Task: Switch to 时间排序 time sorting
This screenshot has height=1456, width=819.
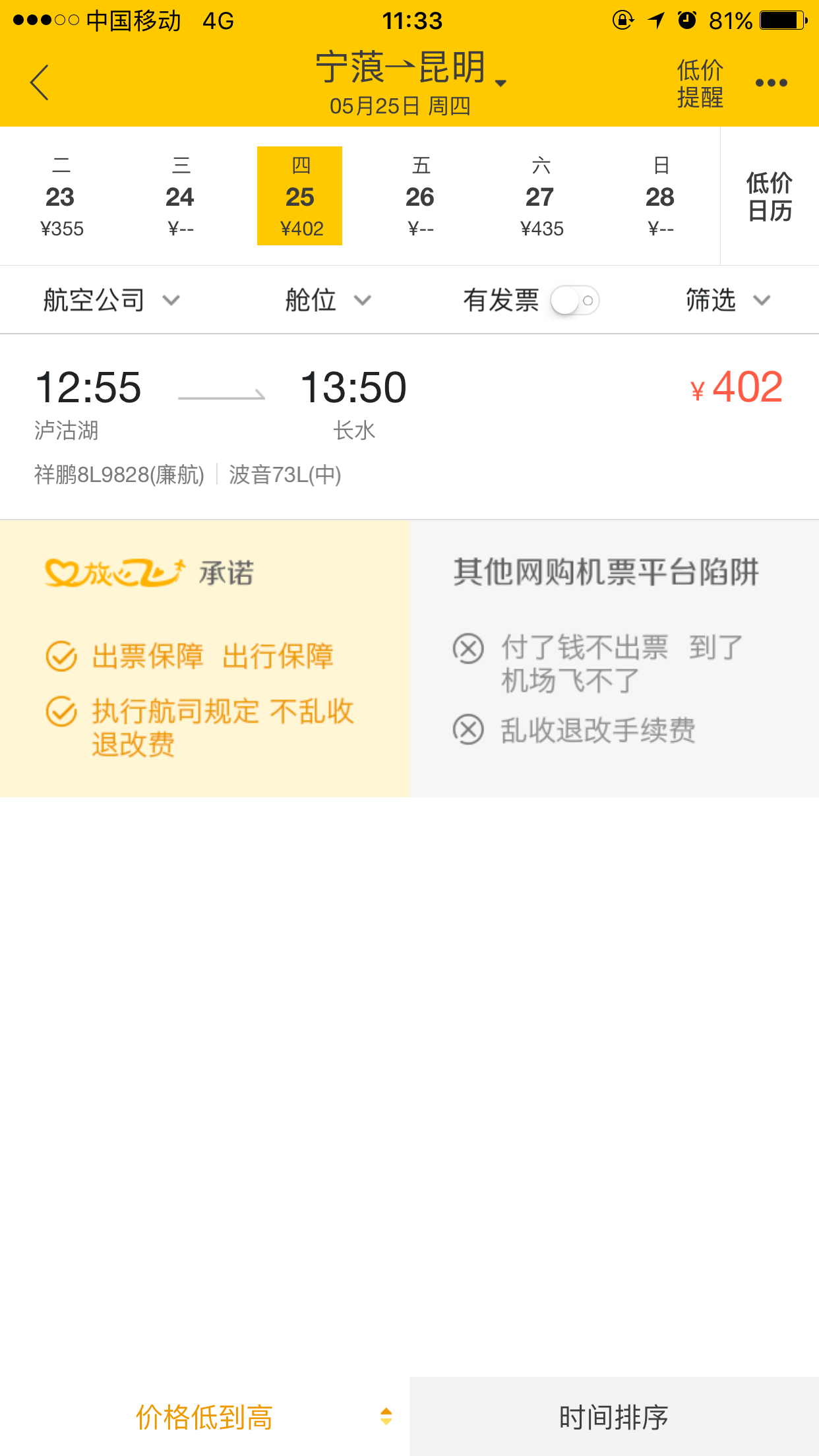Action: (x=614, y=1416)
